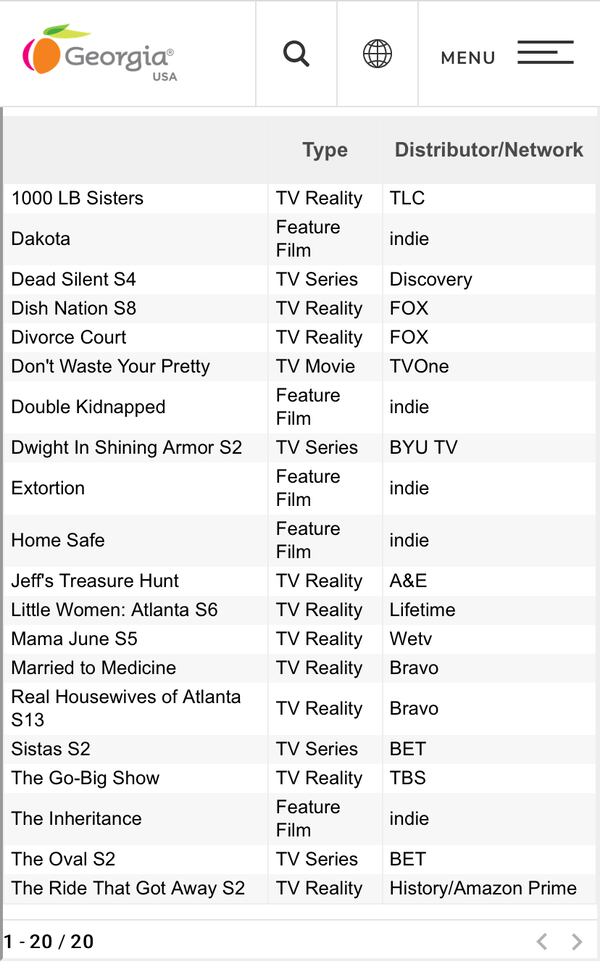Open the search icon in the header
Viewport: 600px width, 972px height.
click(296, 53)
